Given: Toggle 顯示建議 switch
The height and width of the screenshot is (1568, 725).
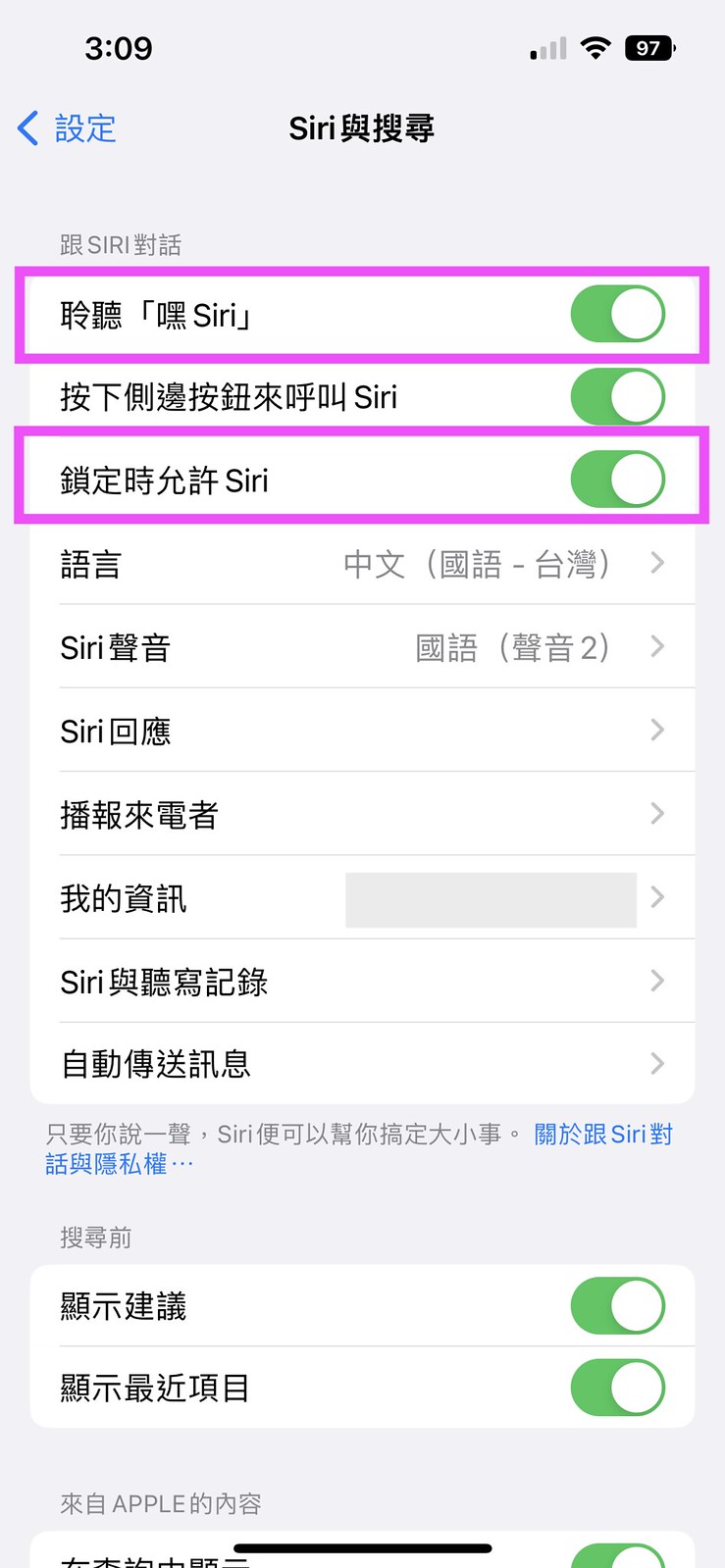Looking at the screenshot, I should coord(617,1305).
